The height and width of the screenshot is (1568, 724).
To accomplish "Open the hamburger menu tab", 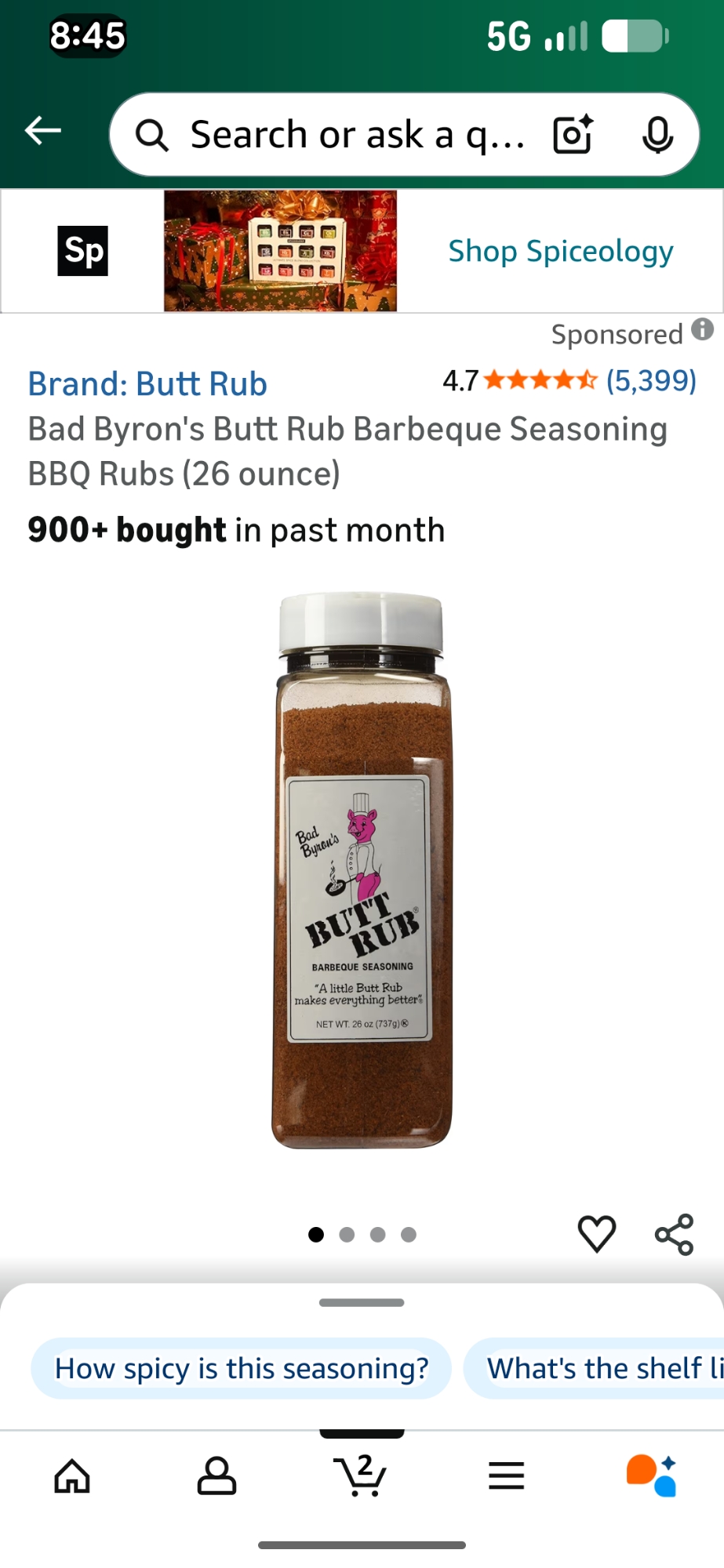I will (506, 1477).
